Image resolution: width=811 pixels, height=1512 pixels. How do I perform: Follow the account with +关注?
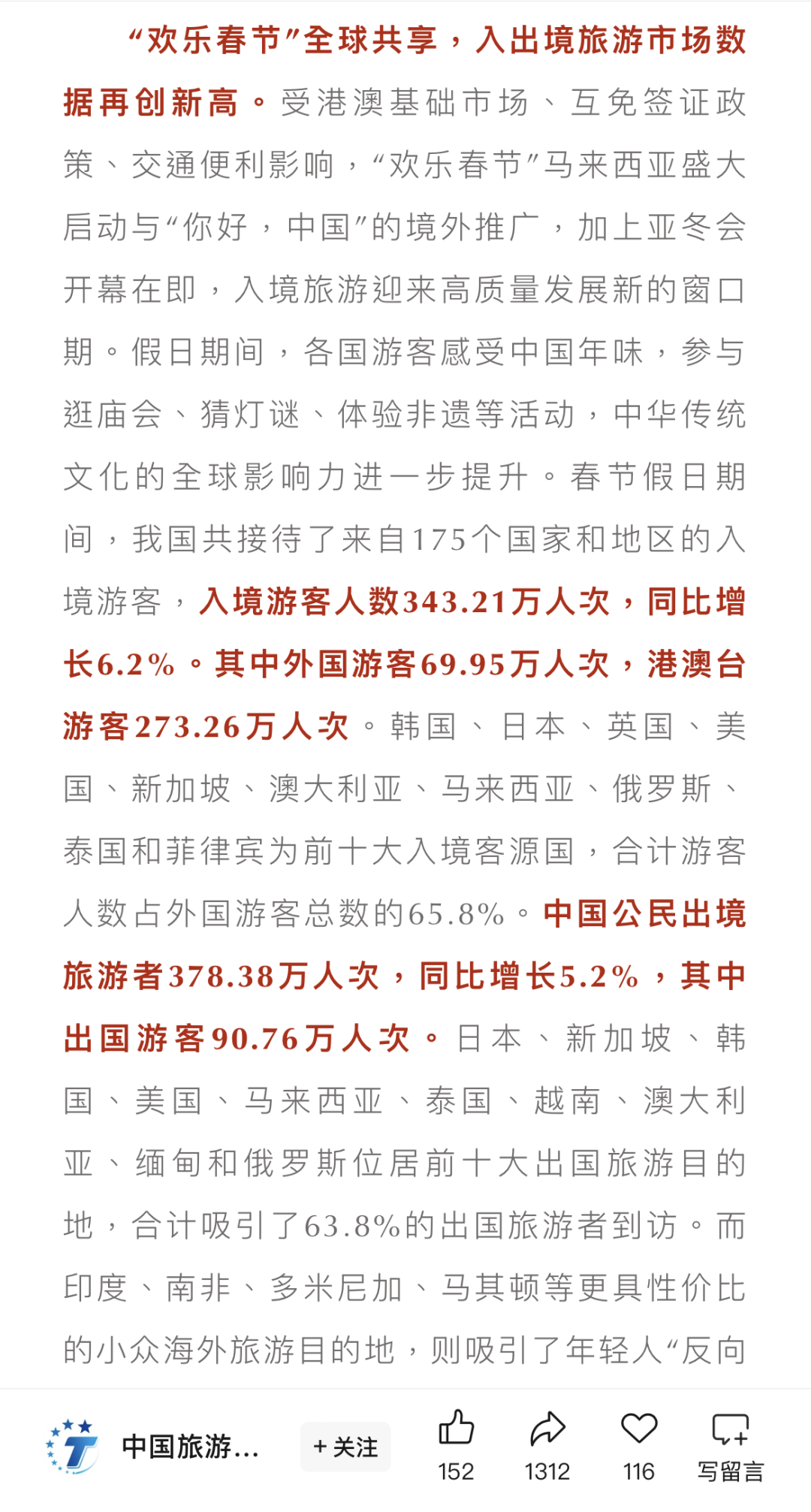pyautogui.click(x=345, y=1446)
